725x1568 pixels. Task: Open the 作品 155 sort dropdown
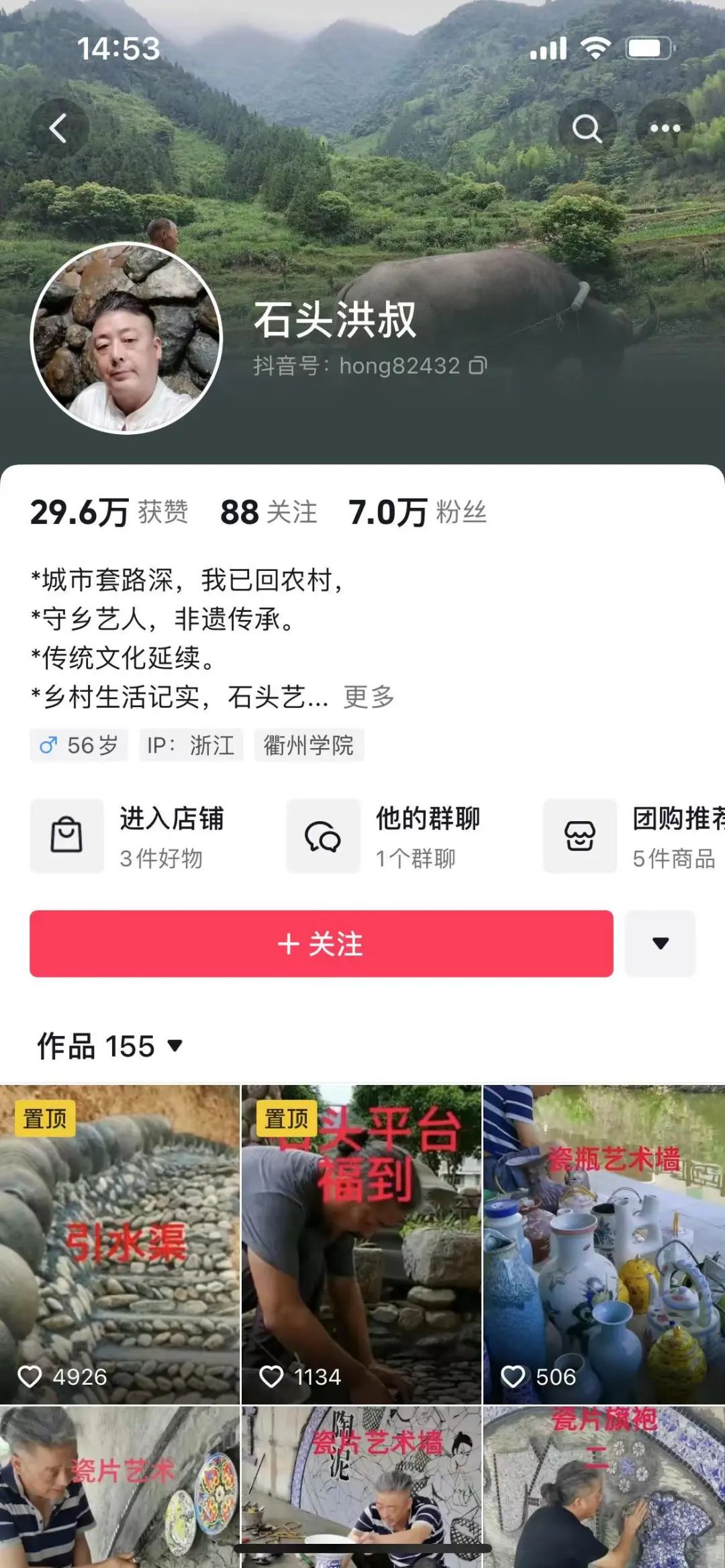pos(110,1046)
